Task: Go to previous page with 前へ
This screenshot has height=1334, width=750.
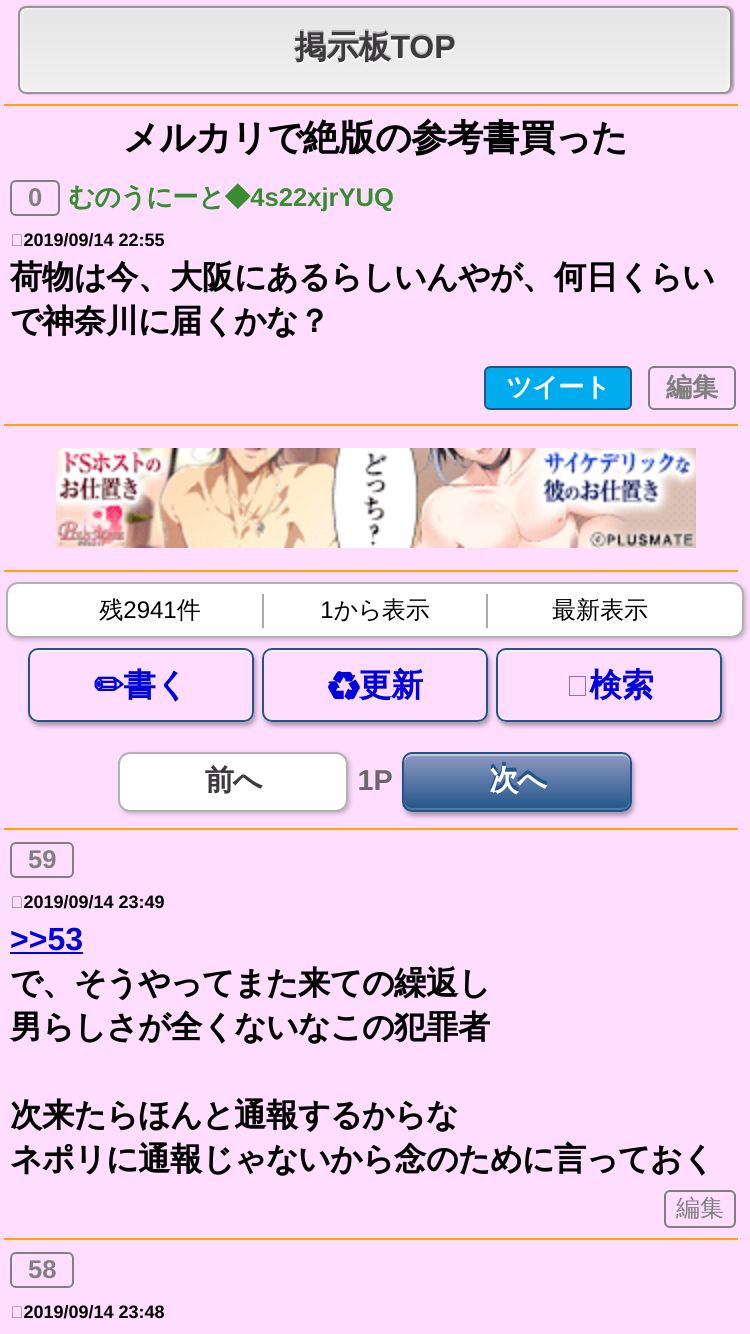Action: tap(233, 781)
